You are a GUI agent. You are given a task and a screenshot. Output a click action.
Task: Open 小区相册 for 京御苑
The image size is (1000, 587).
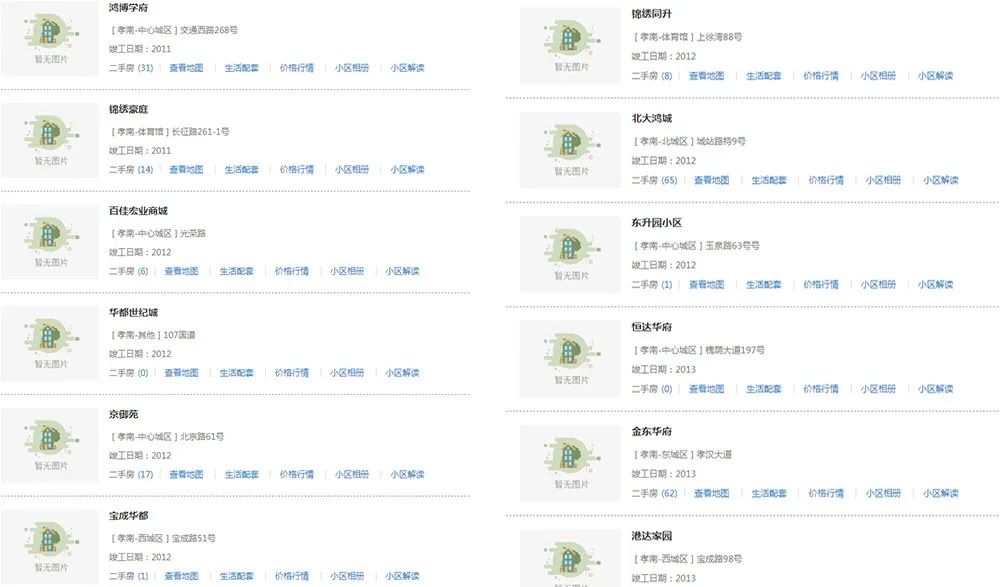(351, 475)
